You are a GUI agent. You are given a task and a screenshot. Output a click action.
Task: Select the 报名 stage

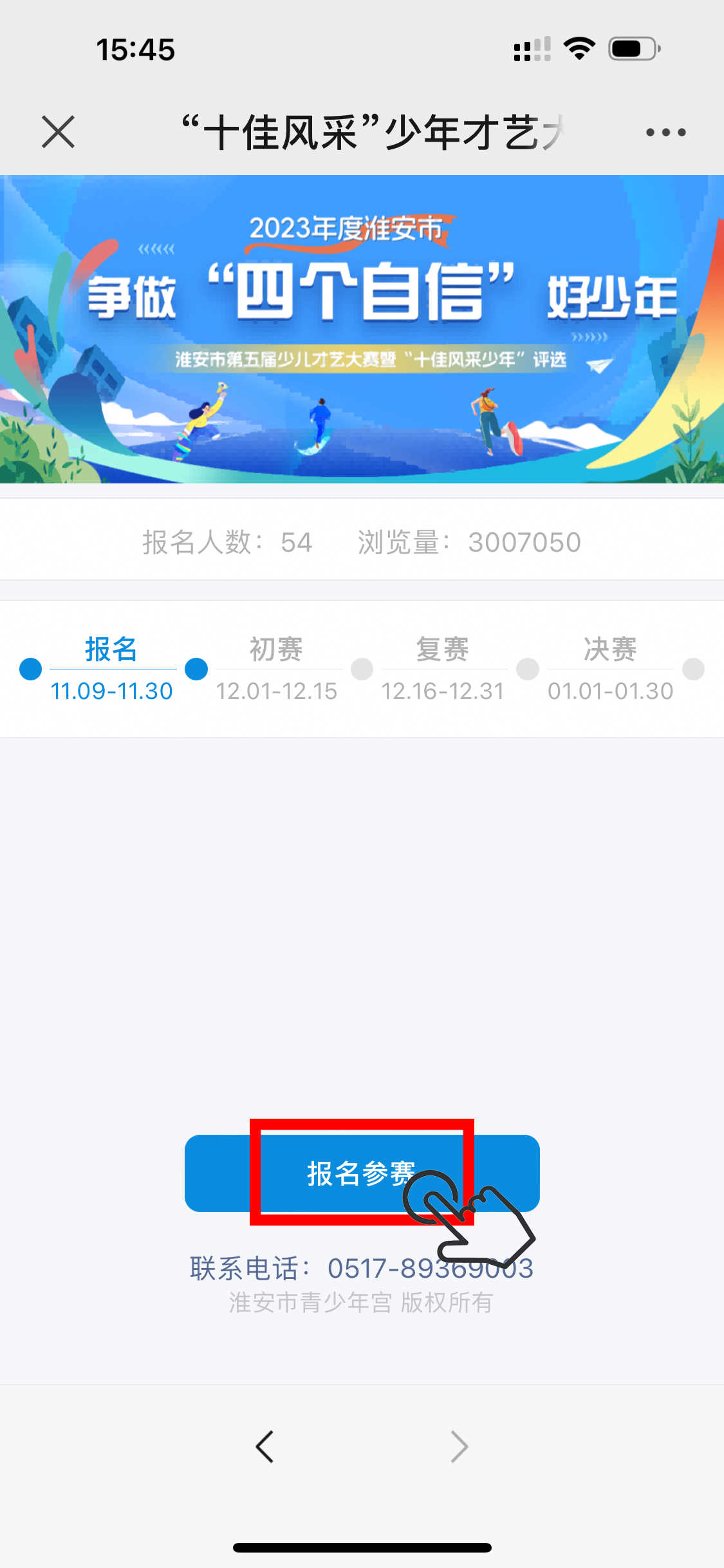coord(111,668)
